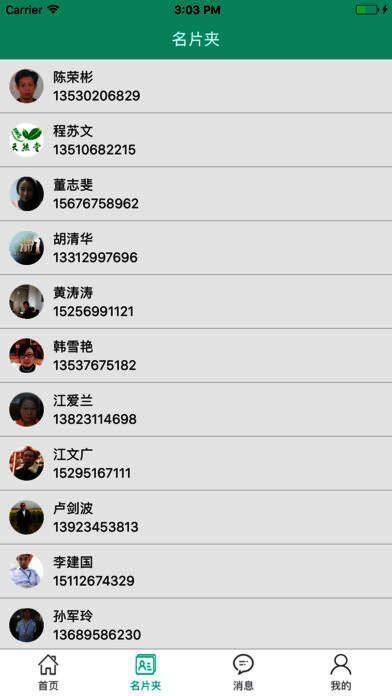This screenshot has height=696, width=392.
Task: View the business card for 董志斐
Action: (x=196, y=194)
